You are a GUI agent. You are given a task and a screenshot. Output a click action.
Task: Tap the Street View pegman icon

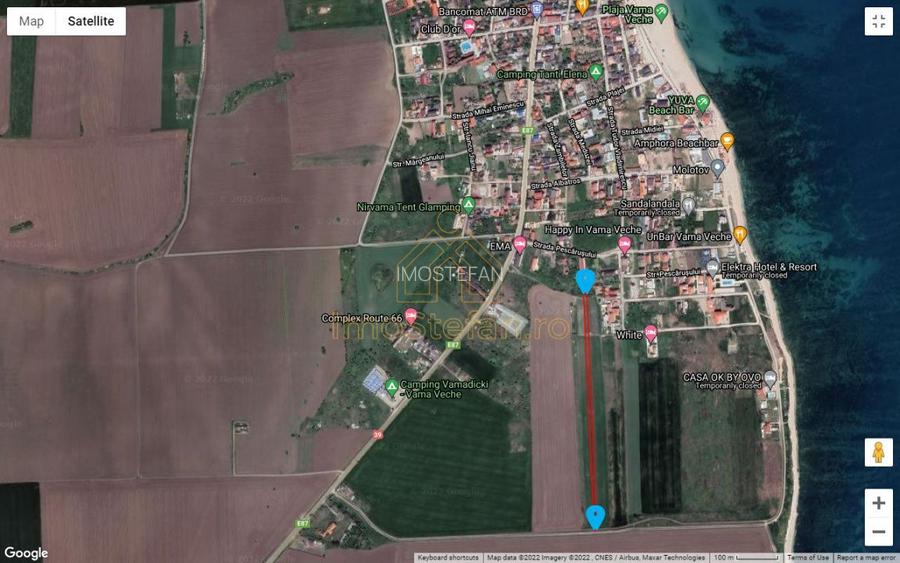pyautogui.click(x=878, y=452)
